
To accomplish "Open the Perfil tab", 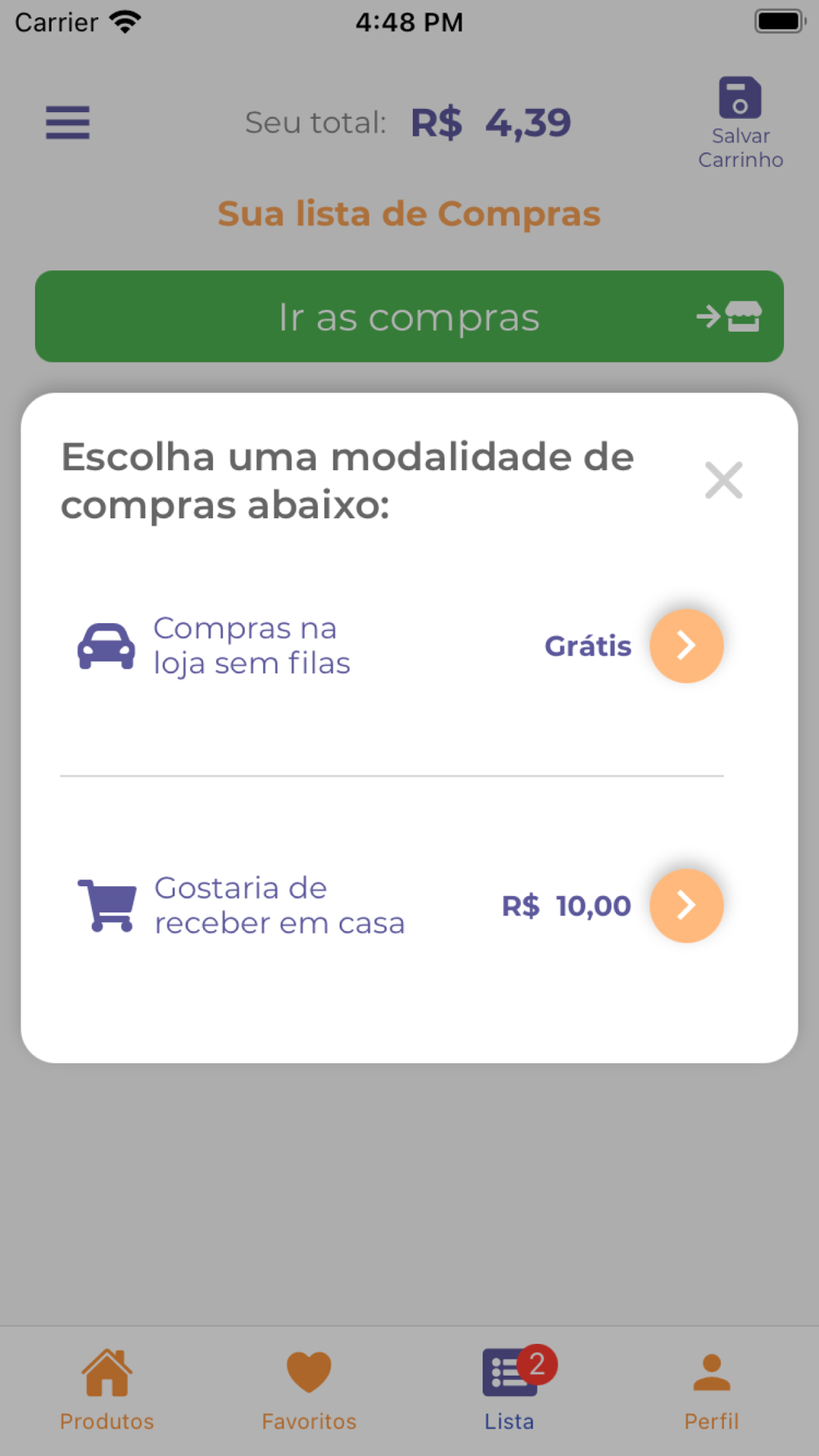I will [x=712, y=1390].
